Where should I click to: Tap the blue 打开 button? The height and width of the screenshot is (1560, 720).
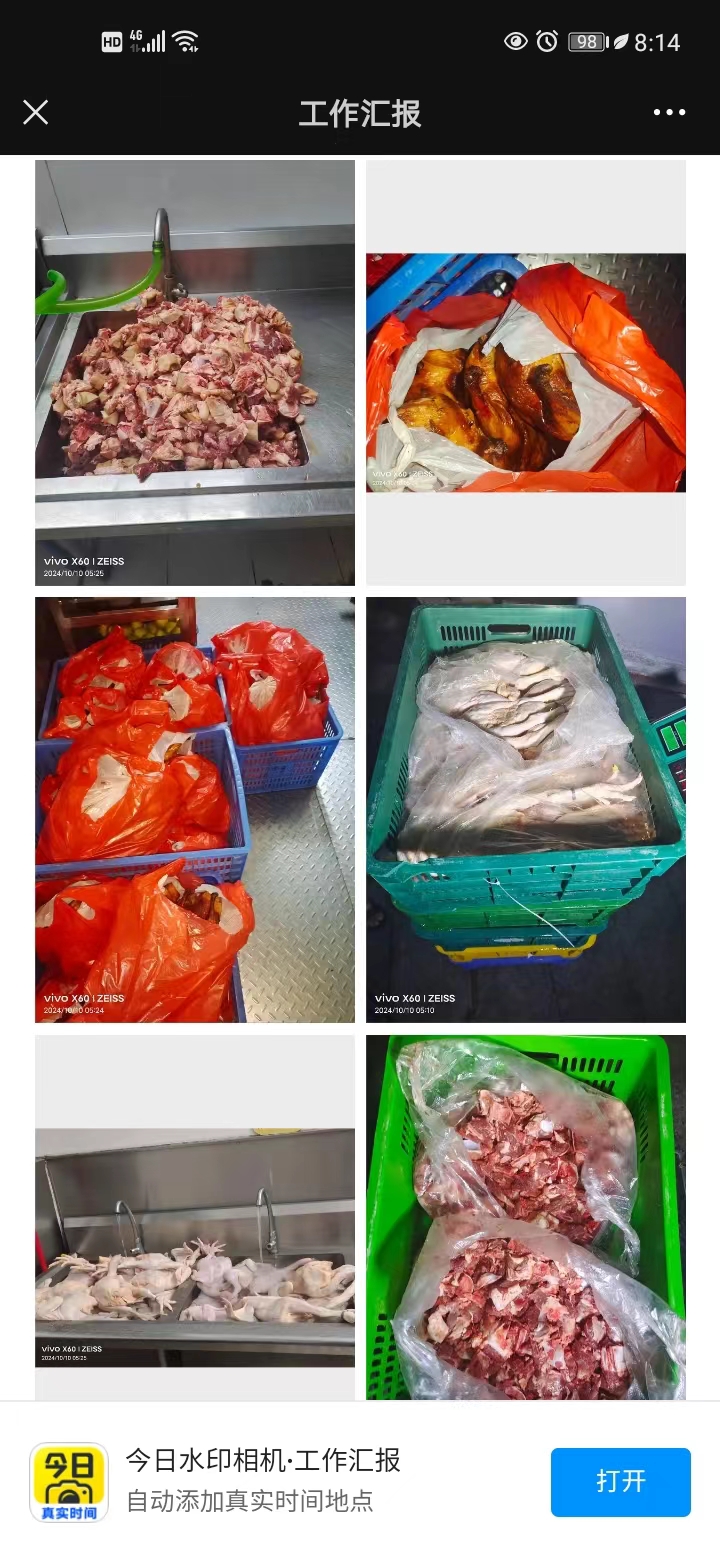click(x=620, y=1481)
